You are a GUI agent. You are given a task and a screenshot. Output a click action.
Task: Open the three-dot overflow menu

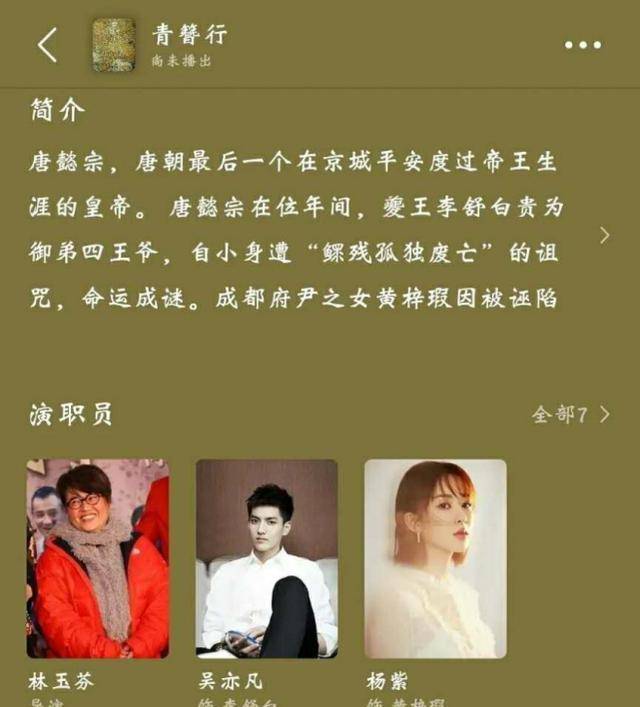(582, 45)
